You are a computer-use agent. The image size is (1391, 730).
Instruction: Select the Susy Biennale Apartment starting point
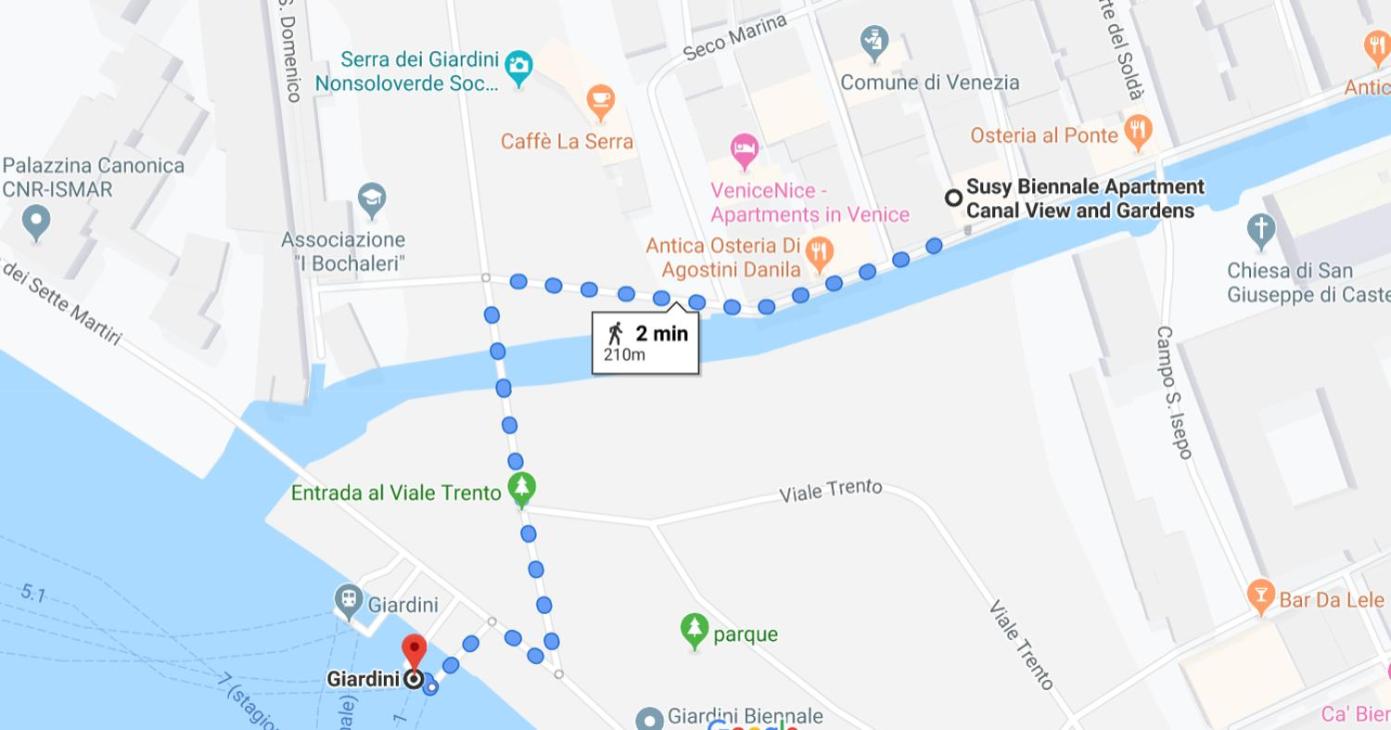pyautogui.click(x=954, y=197)
